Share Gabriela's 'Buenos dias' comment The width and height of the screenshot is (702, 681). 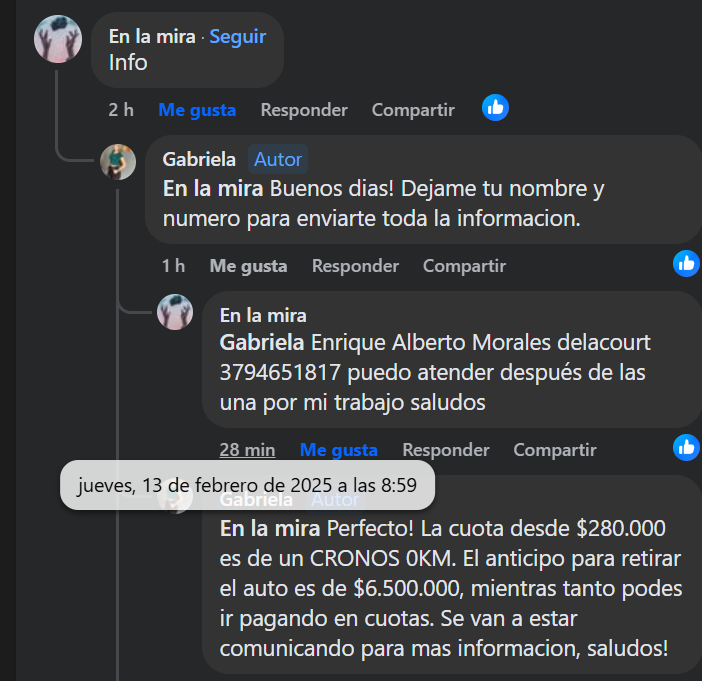464,266
